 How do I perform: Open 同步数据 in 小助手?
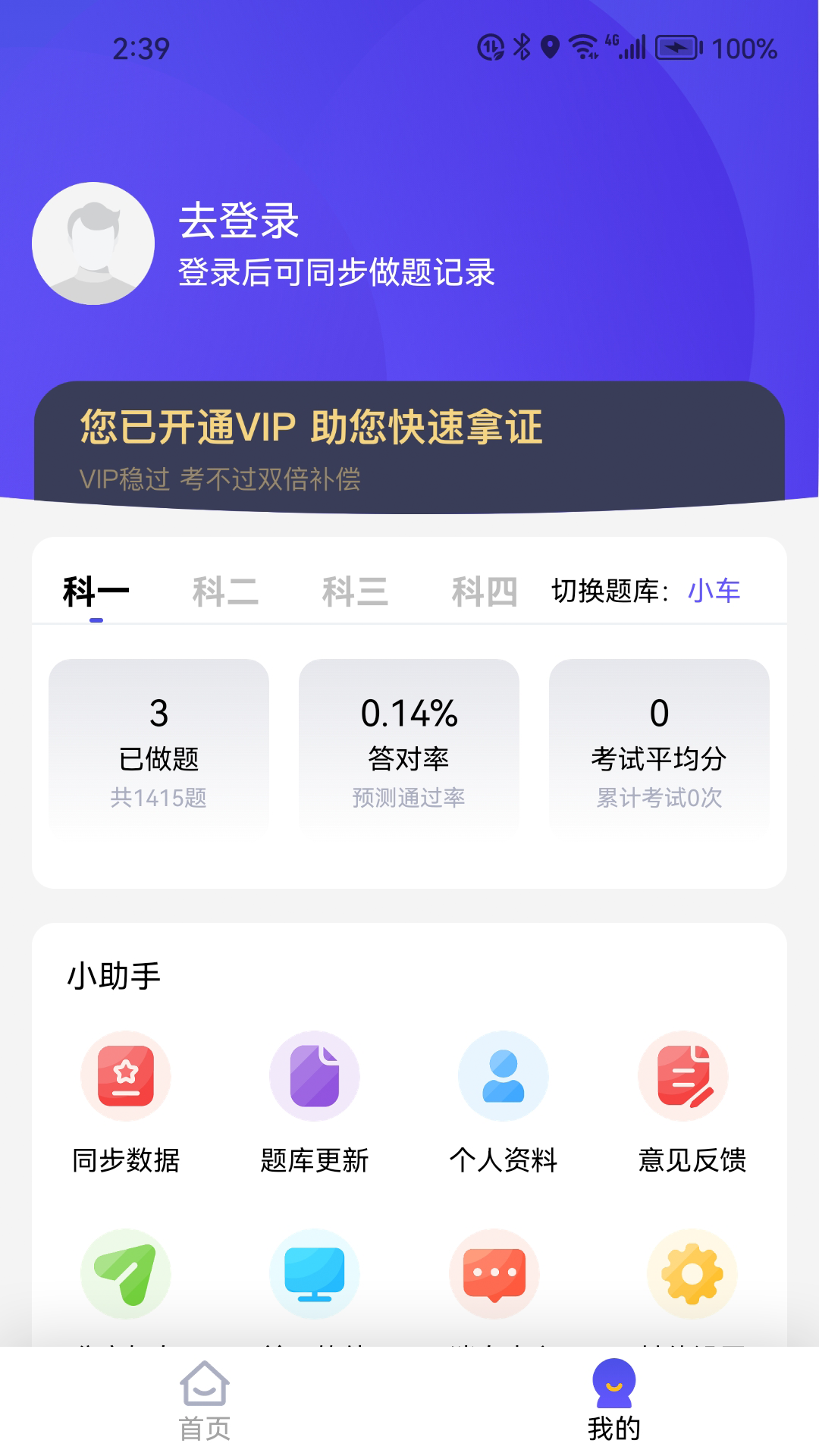(x=126, y=1099)
